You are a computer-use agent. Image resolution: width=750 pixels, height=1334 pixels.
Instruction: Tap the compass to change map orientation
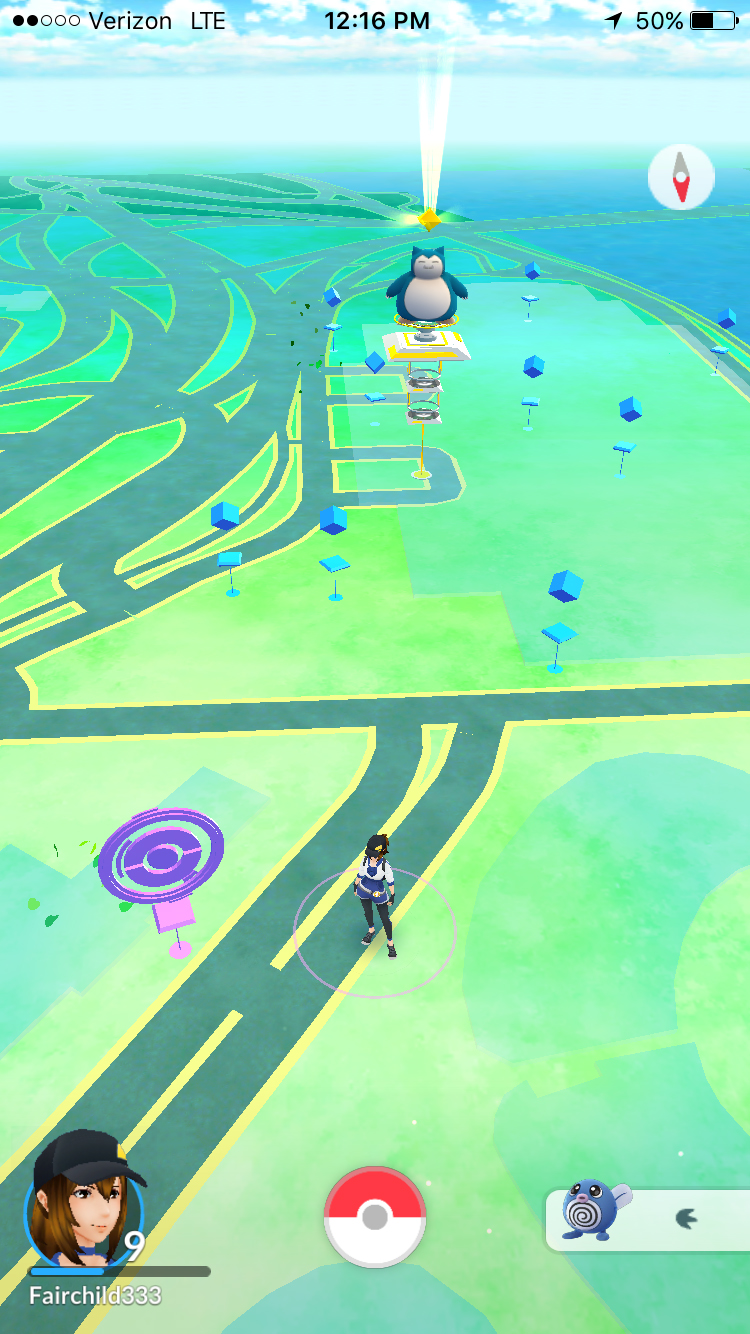point(681,177)
